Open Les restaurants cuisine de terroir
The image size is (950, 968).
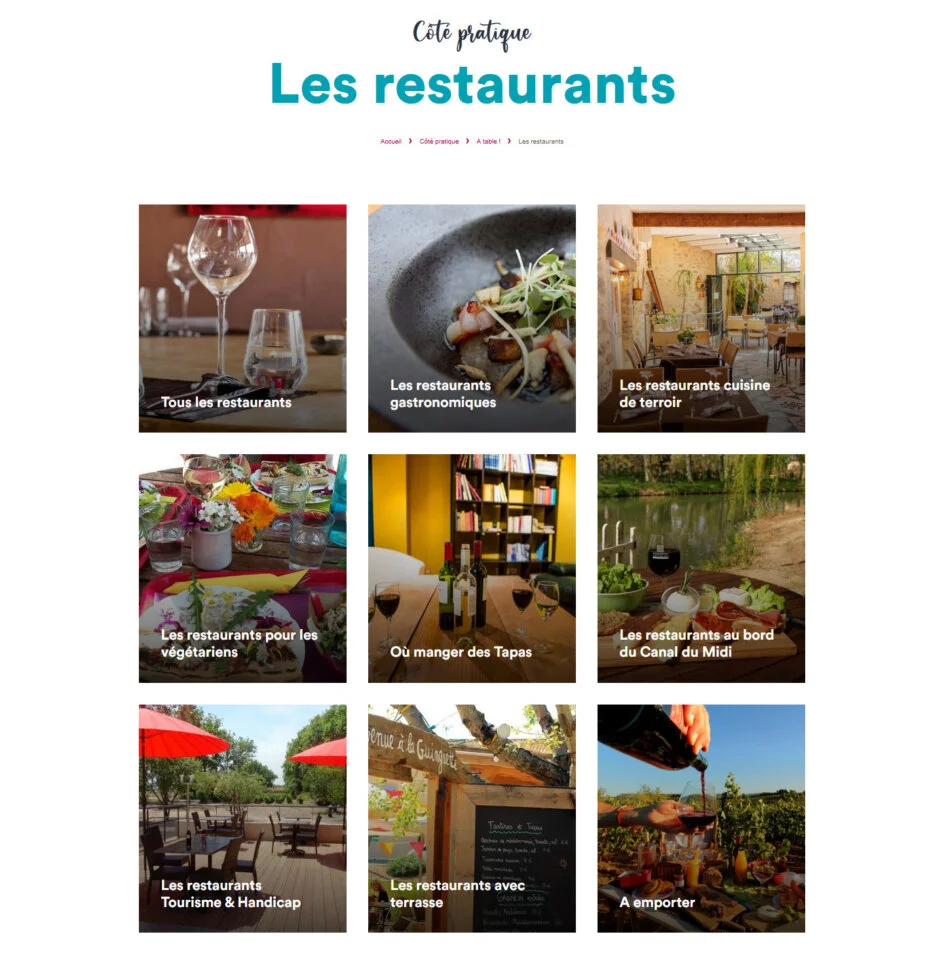[700, 318]
